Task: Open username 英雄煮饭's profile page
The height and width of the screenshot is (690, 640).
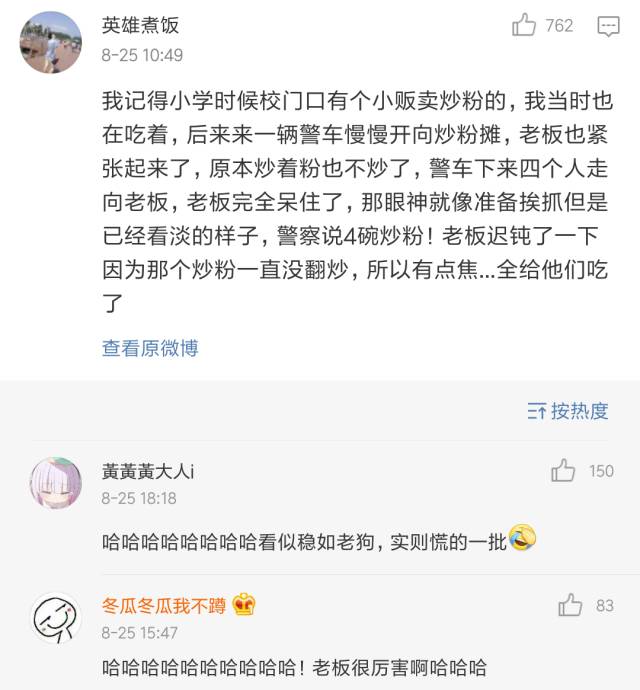Action: (x=140, y=25)
